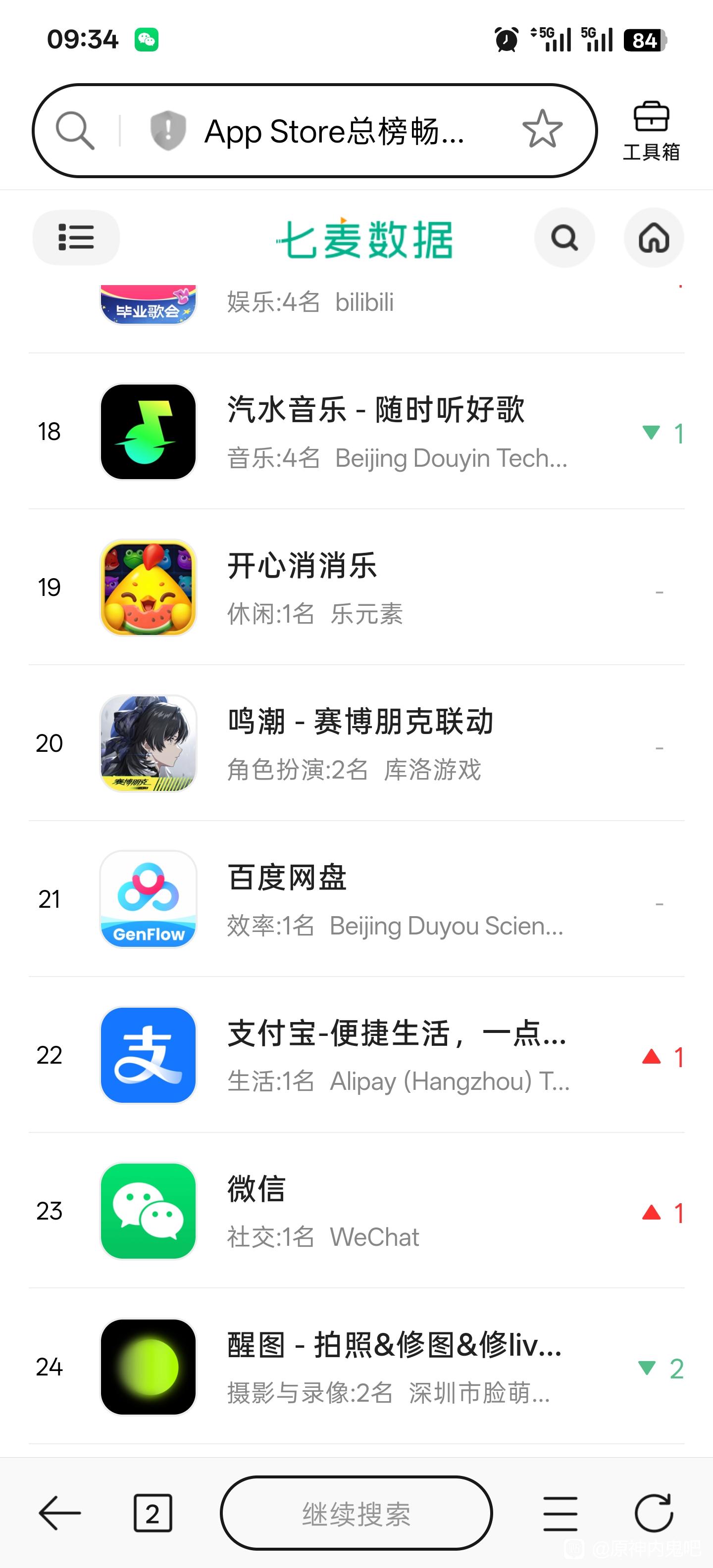This screenshot has width=713, height=1568.
Task: Open the 开心消消乐 app entry
Action: [x=356, y=588]
